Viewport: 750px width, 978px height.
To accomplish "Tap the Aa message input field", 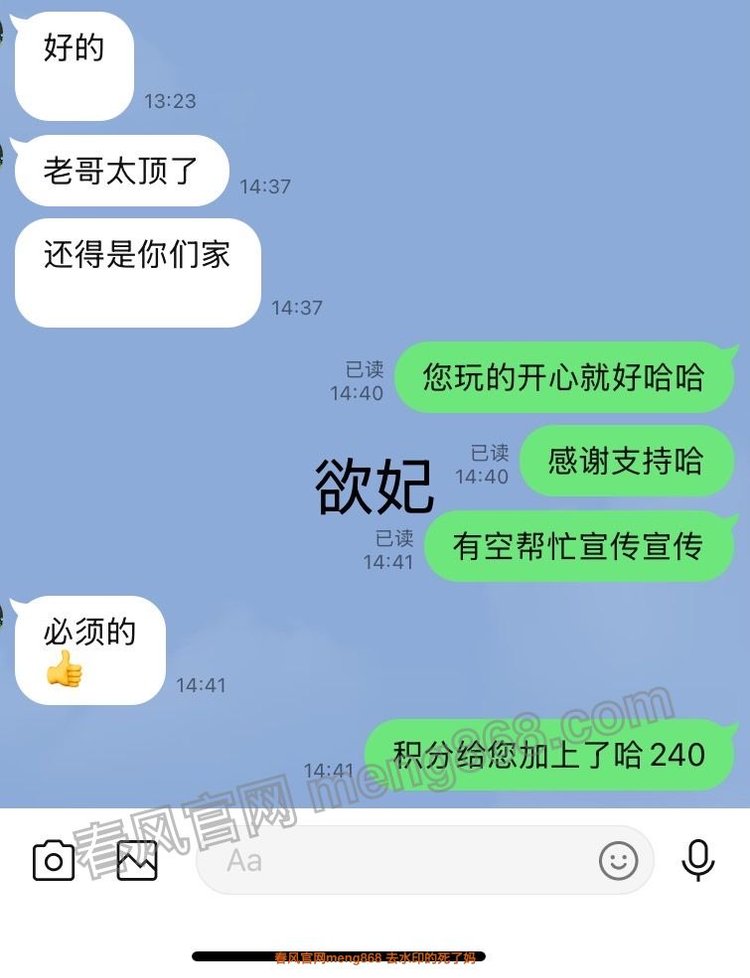I will point(400,860).
